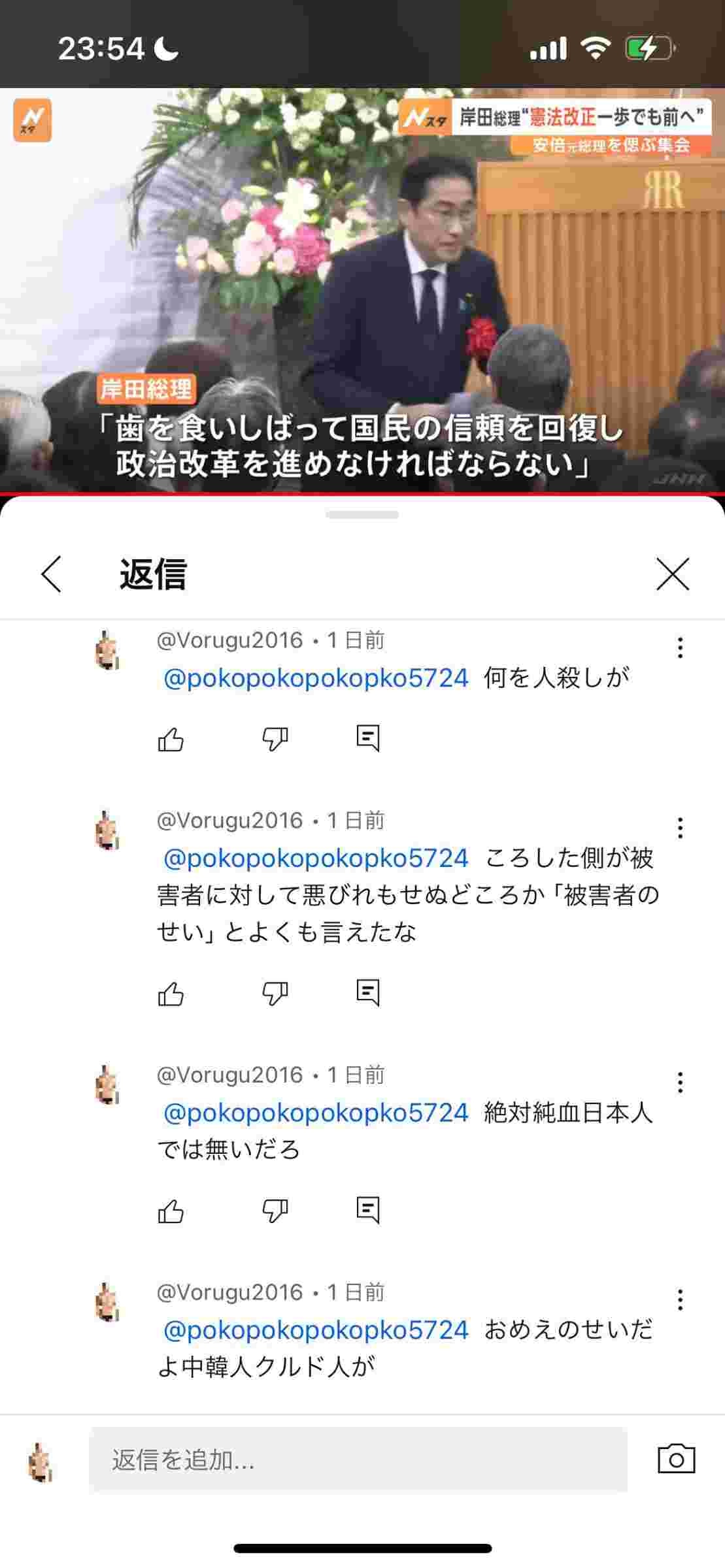Screen dimensions: 725x1568
Task: Reply to the comment 何を人殺しが
Action: (x=368, y=739)
